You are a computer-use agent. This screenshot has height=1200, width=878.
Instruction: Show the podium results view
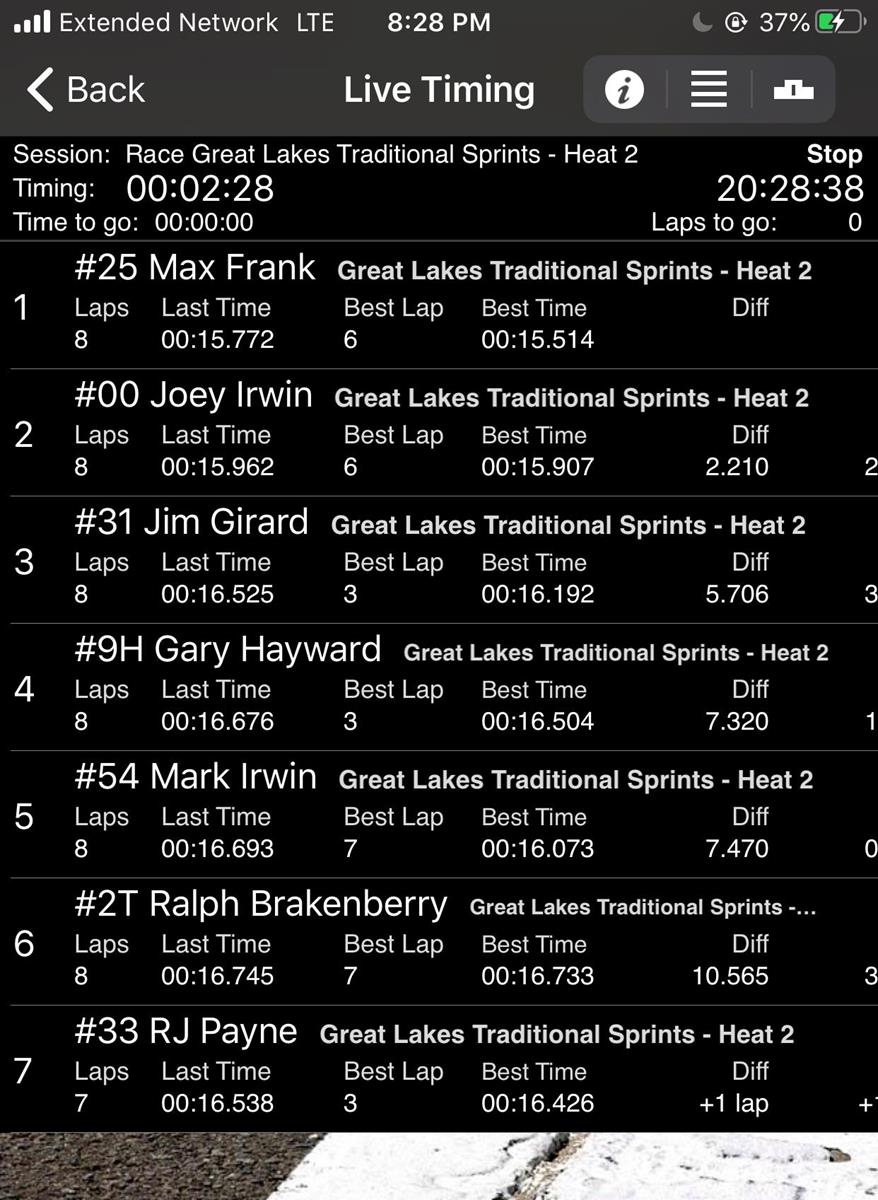(x=793, y=90)
